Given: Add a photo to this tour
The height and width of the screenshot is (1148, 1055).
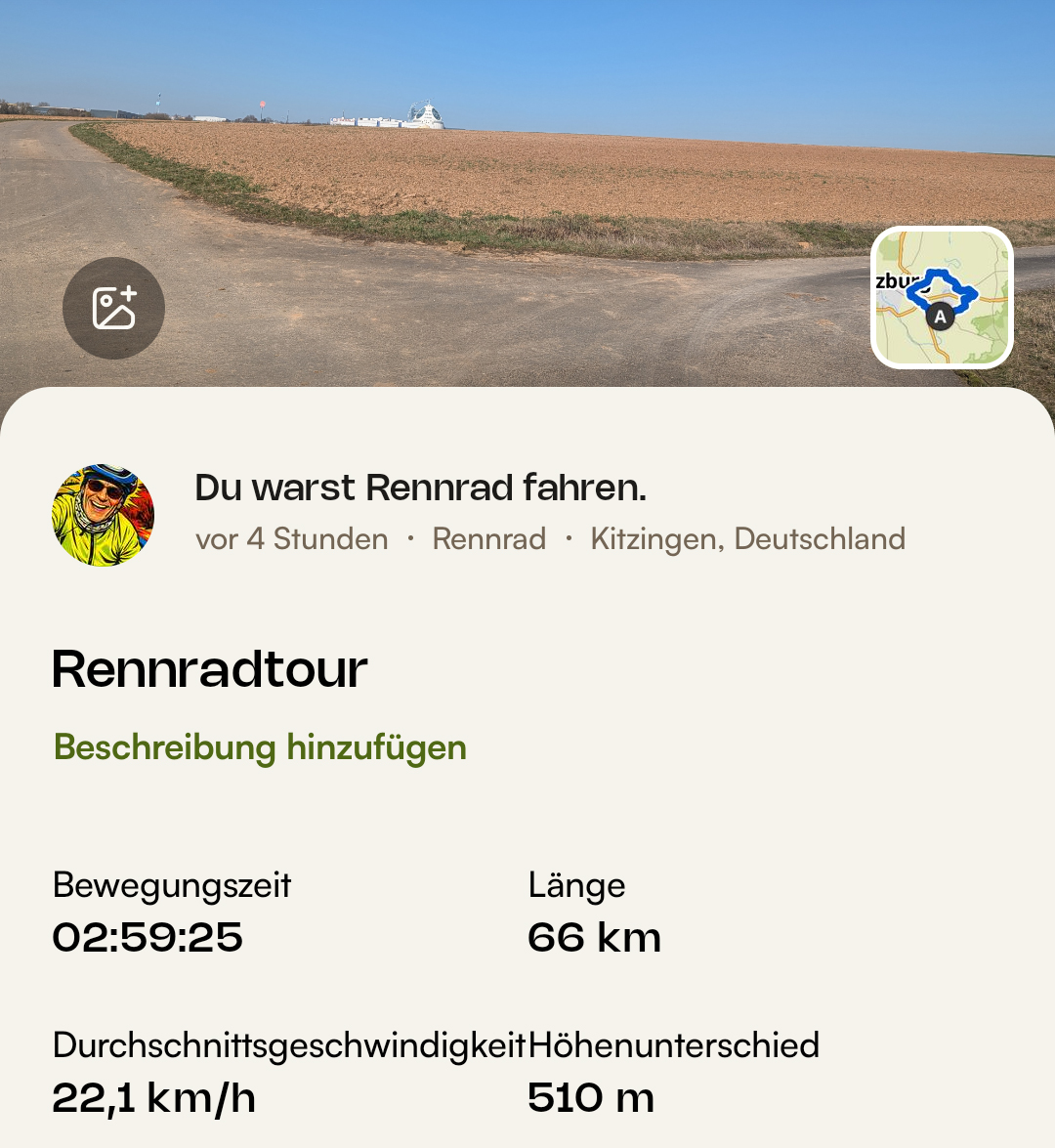Looking at the screenshot, I should pyautogui.click(x=113, y=308).
